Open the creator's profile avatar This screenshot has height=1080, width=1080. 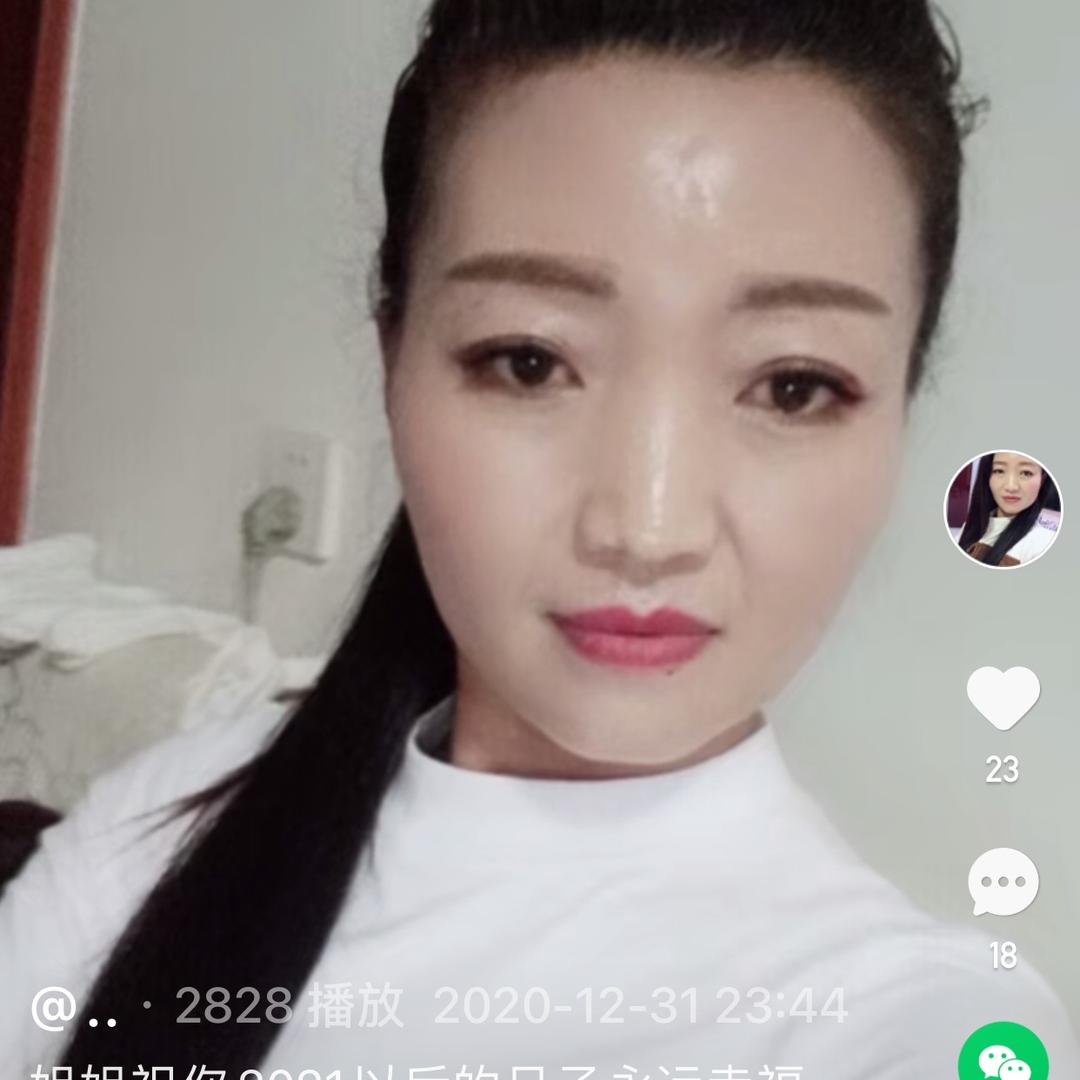click(1003, 509)
